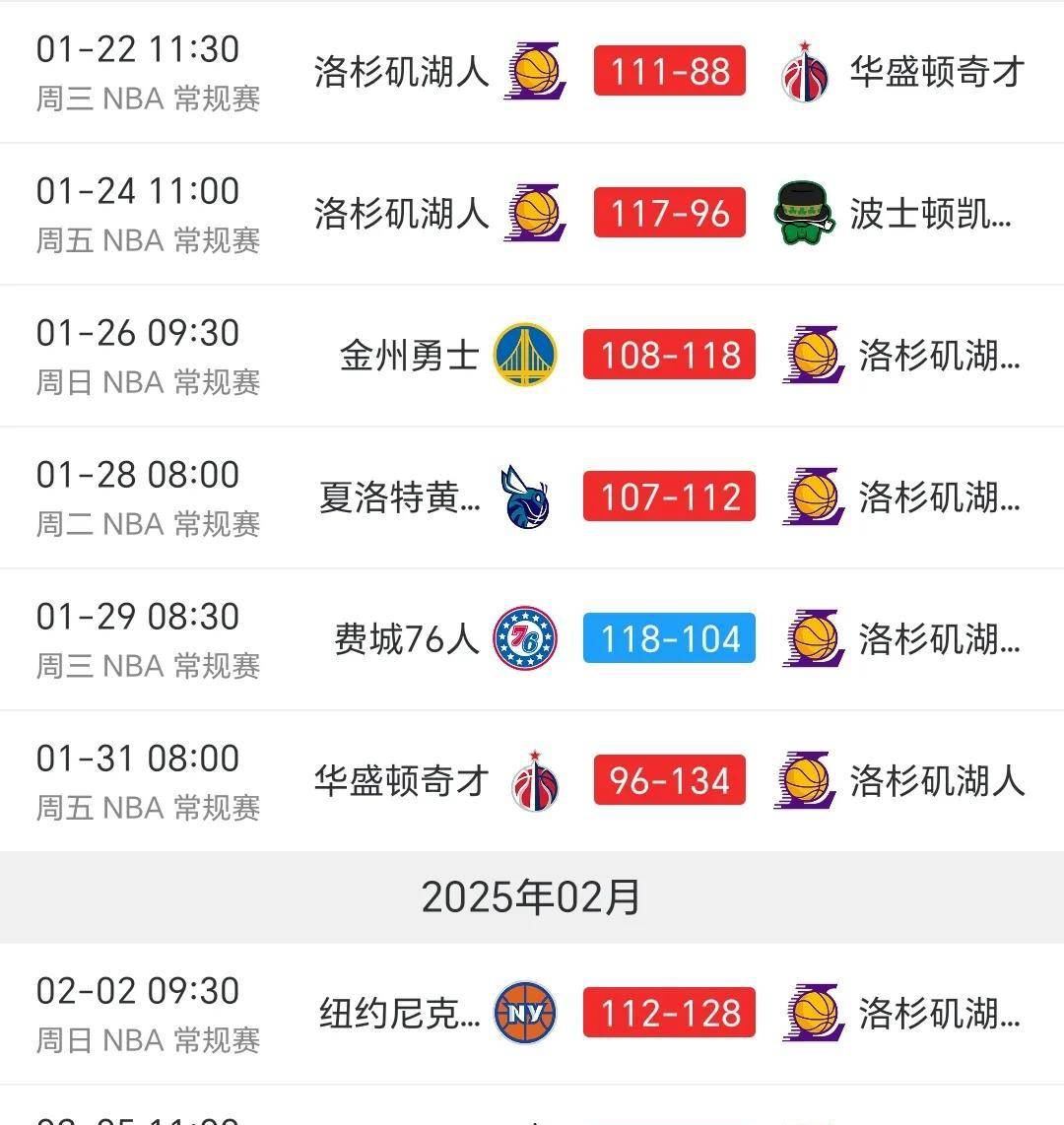
Task: Open the 112-128 score in the Knicks game
Action: tap(669, 1013)
